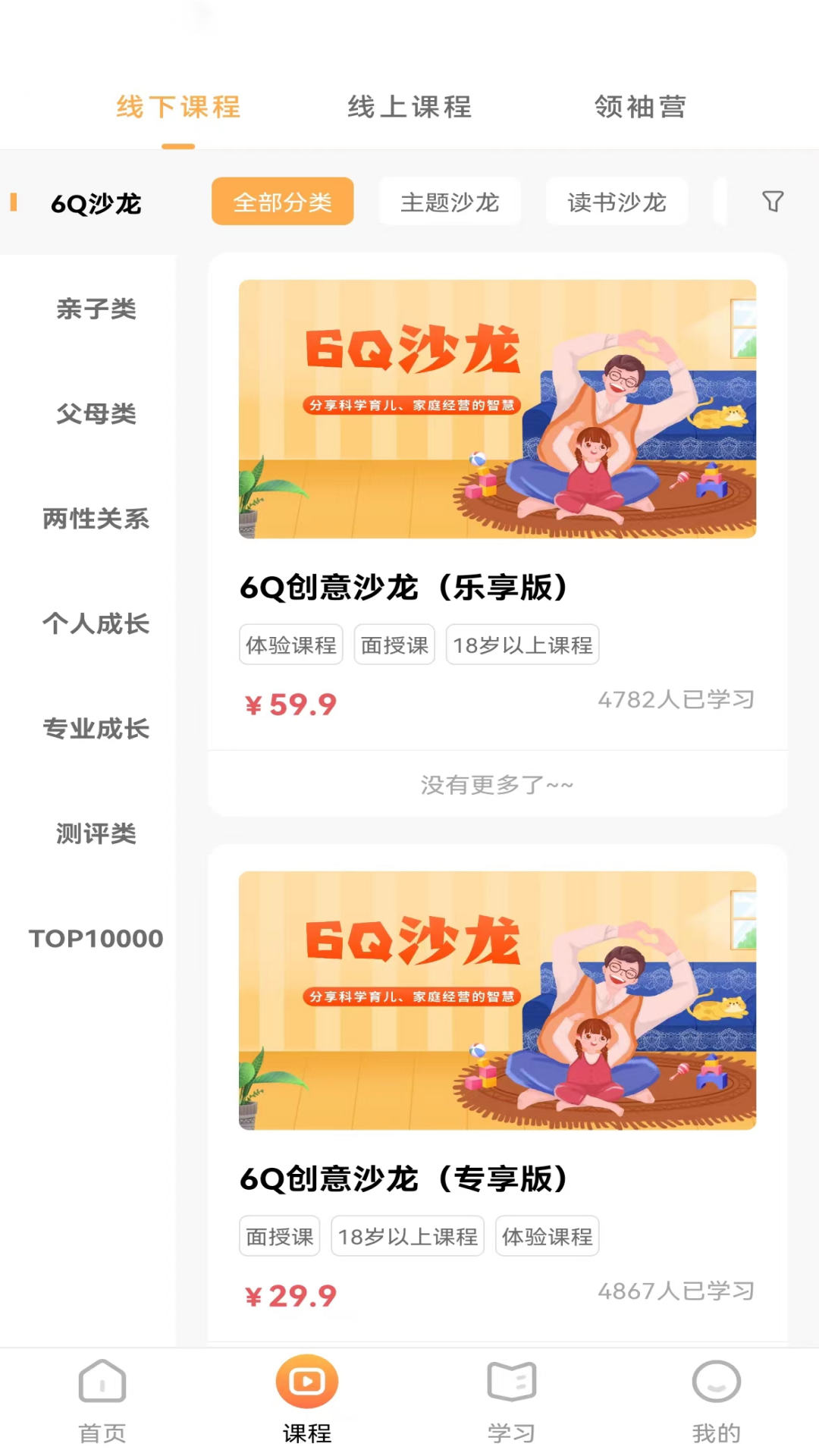
Task: Switch to the 线上课程 tab
Action: coord(409,107)
